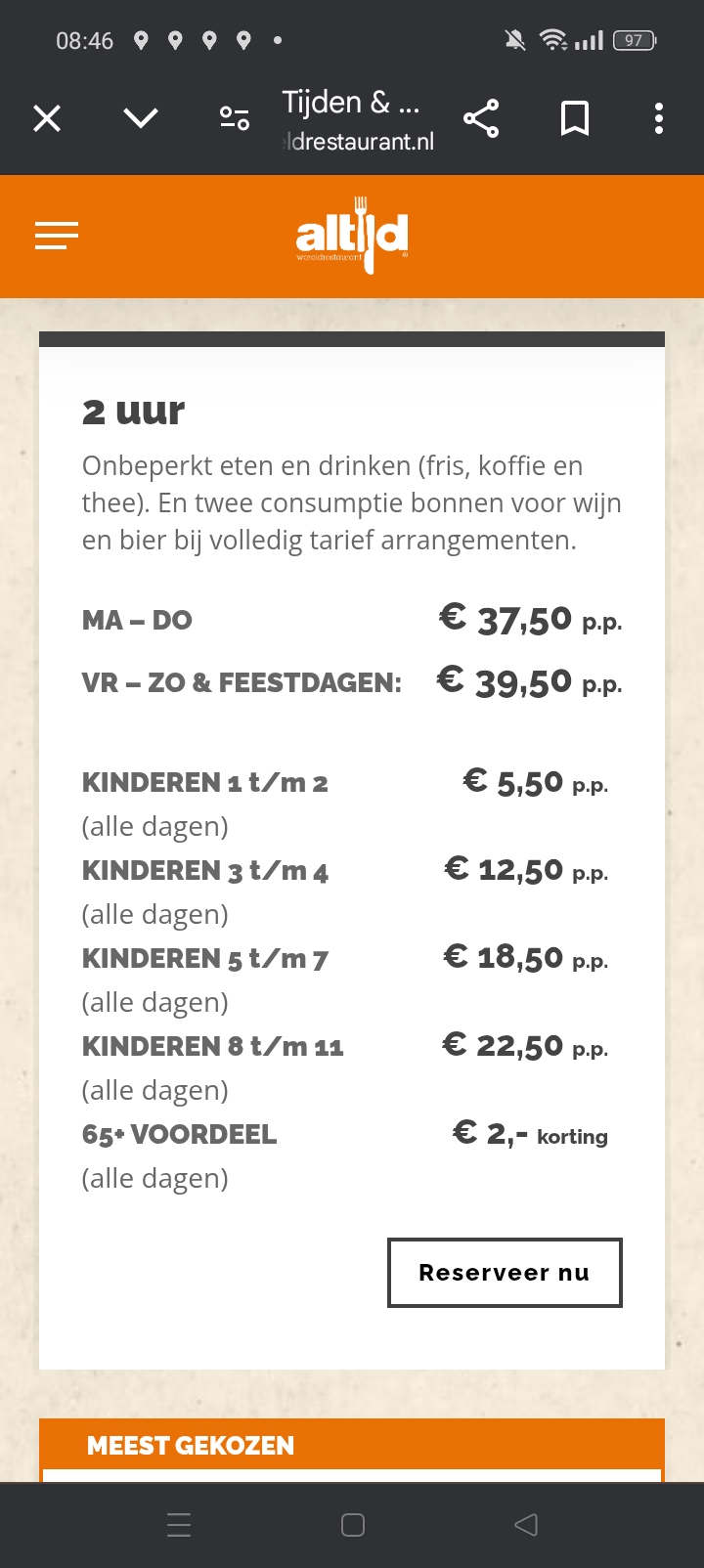Go to the Altijd homepage via the logo
704x1568 pixels.
tap(352, 236)
